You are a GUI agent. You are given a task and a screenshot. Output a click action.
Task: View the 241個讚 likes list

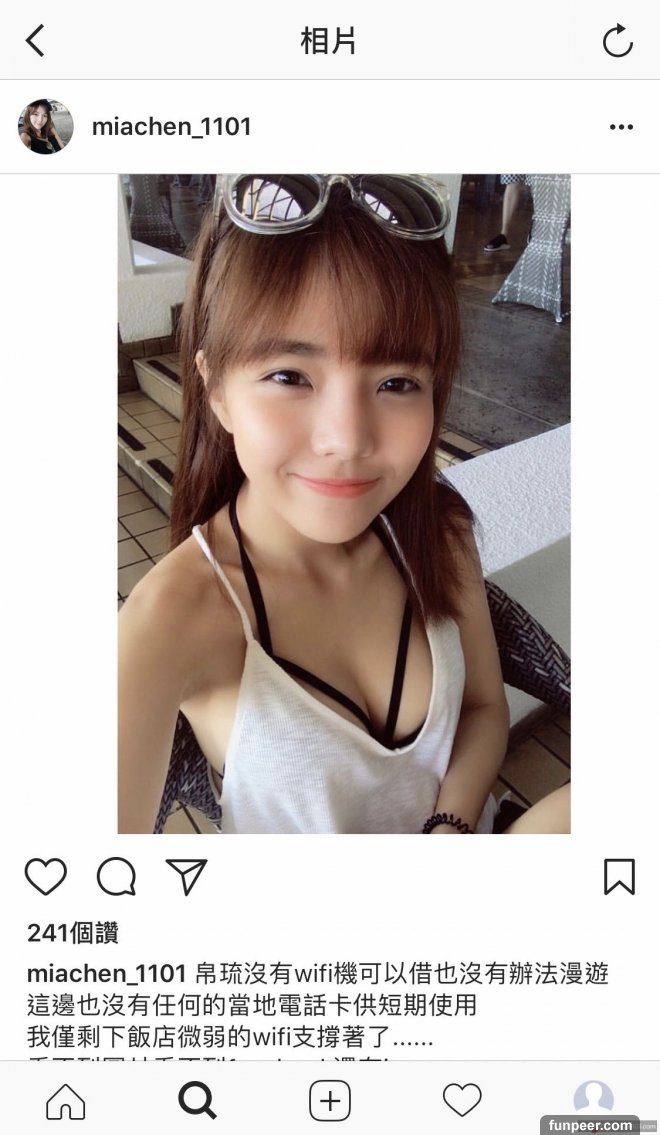pyautogui.click(x=73, y=933)
